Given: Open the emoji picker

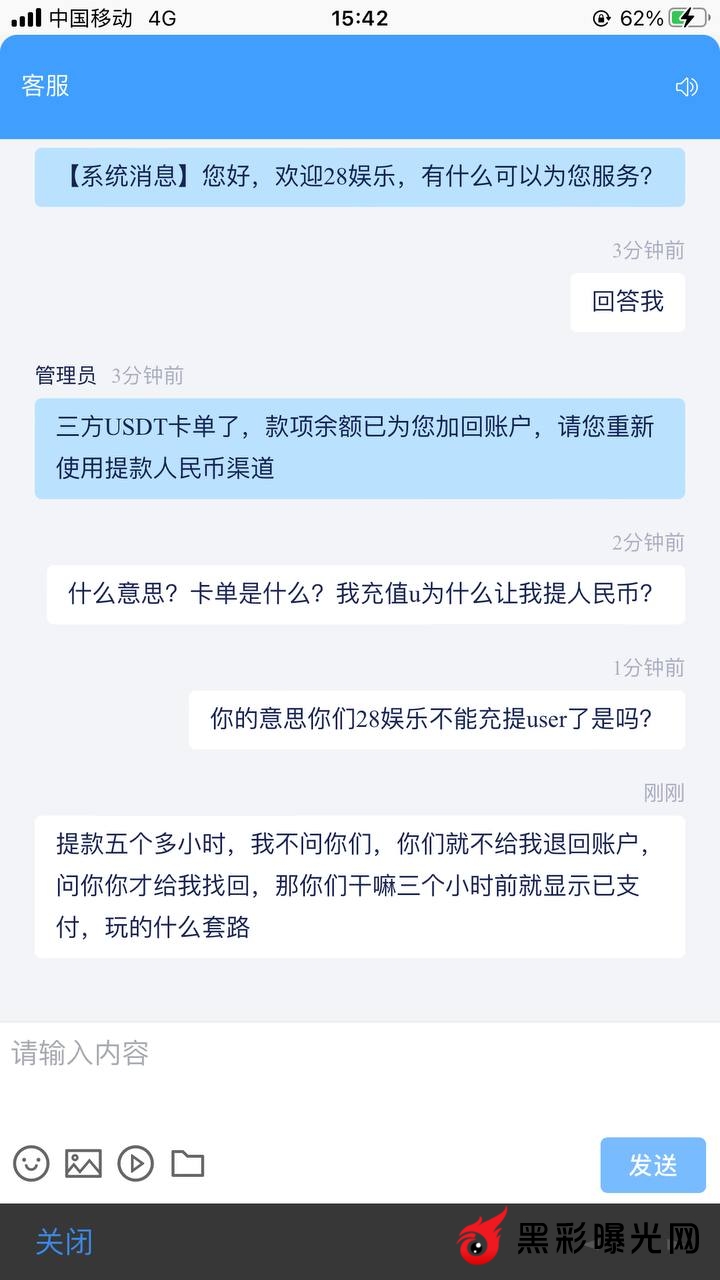Looking at the screenshot, I should [x=31, y=1163].
